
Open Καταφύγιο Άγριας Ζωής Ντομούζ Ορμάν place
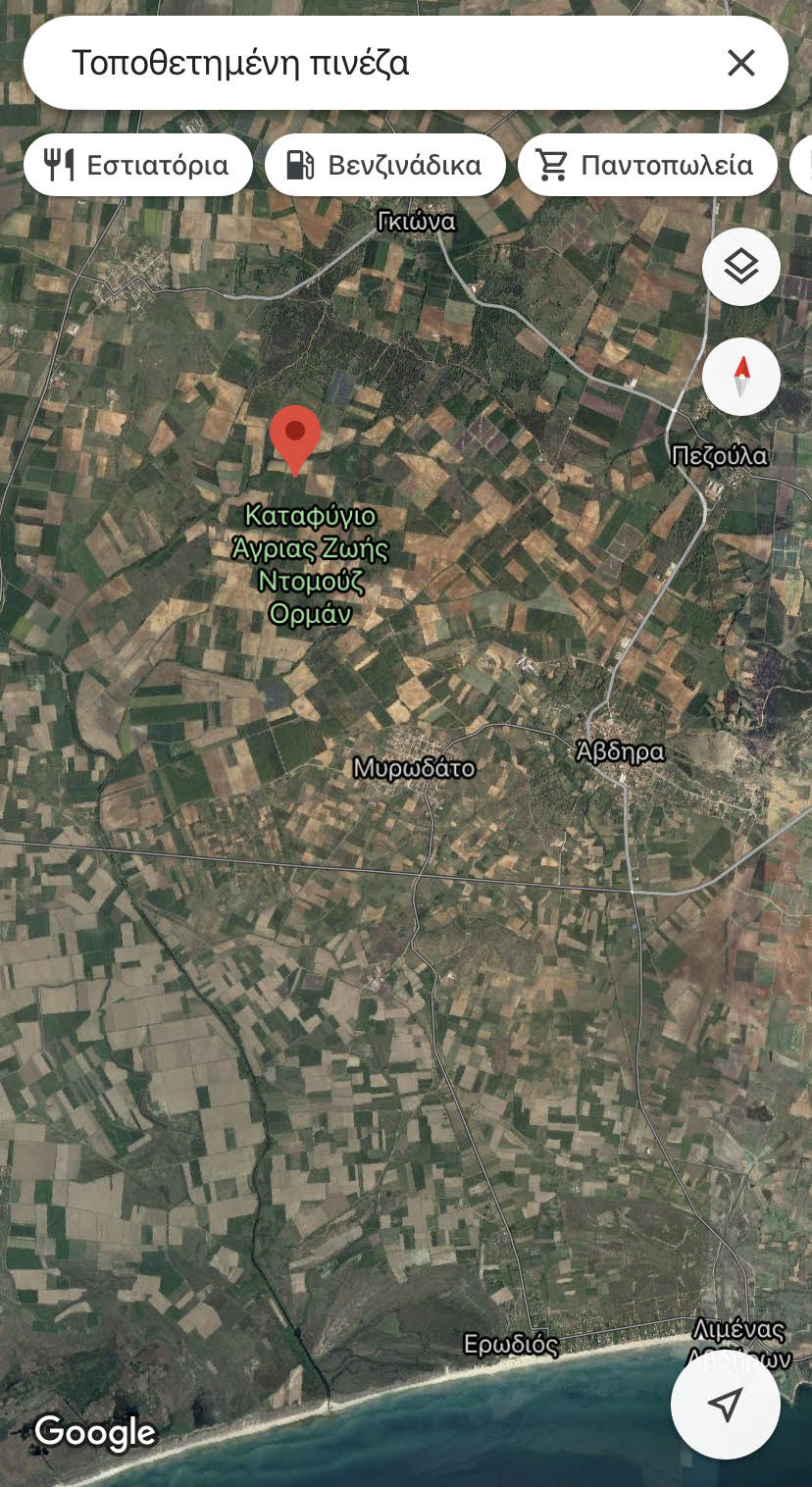(310, 565)
